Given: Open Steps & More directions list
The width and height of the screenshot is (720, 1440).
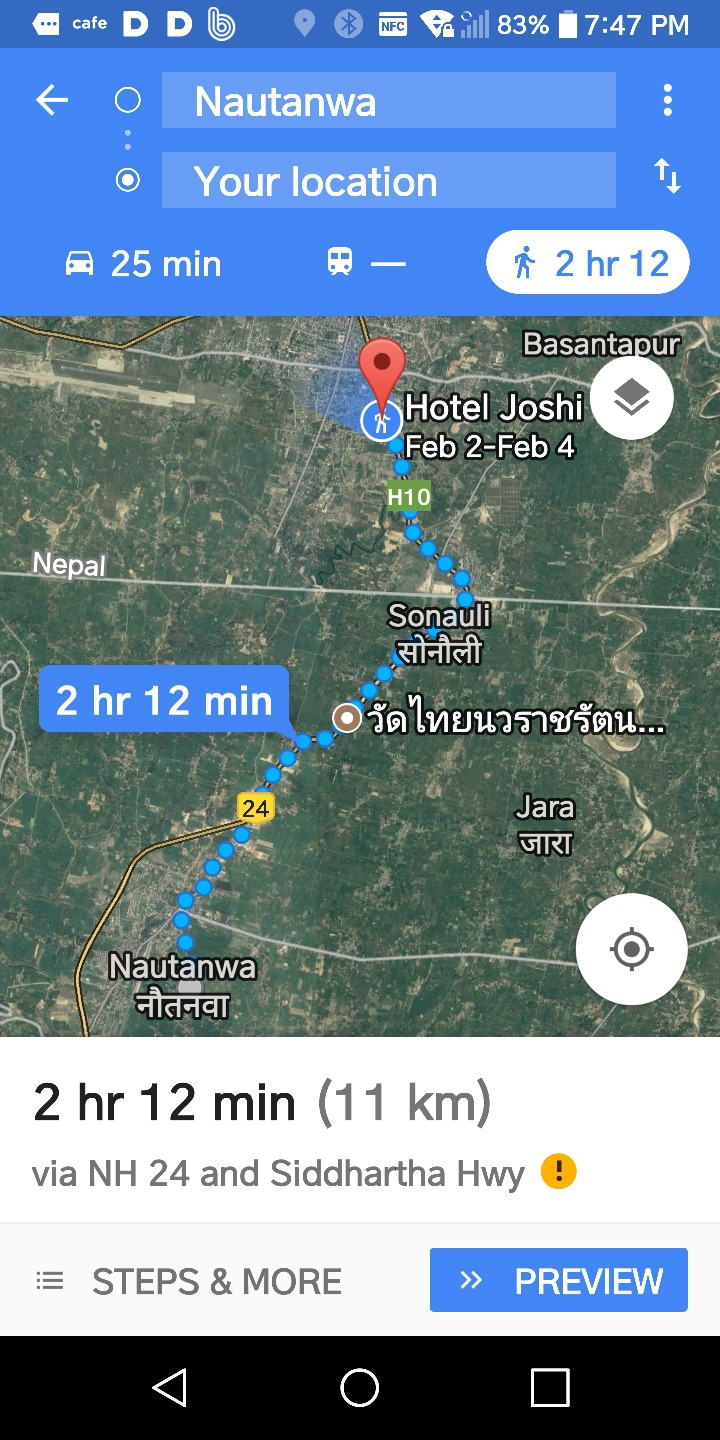Looking at the screenshot, I should (189, 1281).
